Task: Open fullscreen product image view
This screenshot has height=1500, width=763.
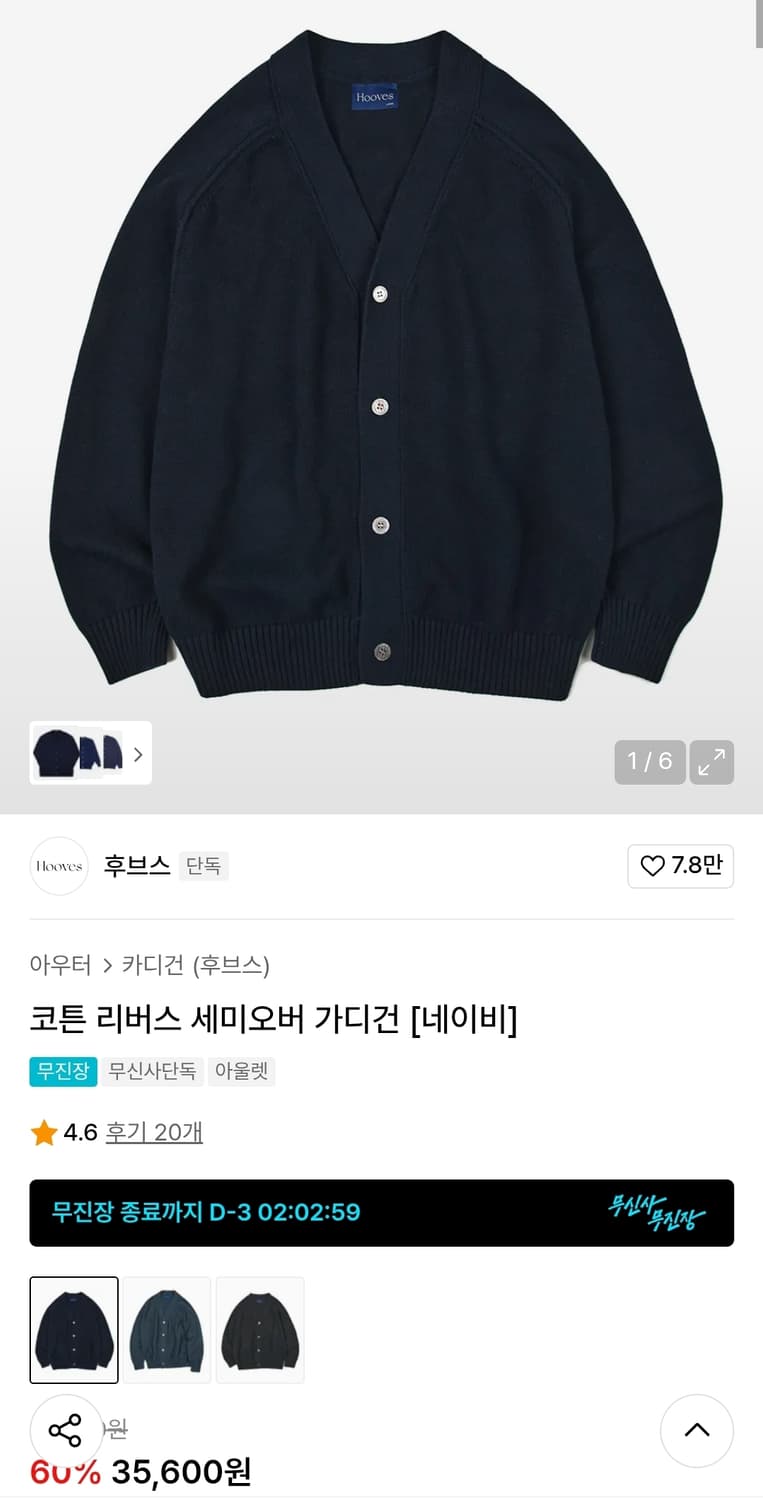Action: coord(712,762)
